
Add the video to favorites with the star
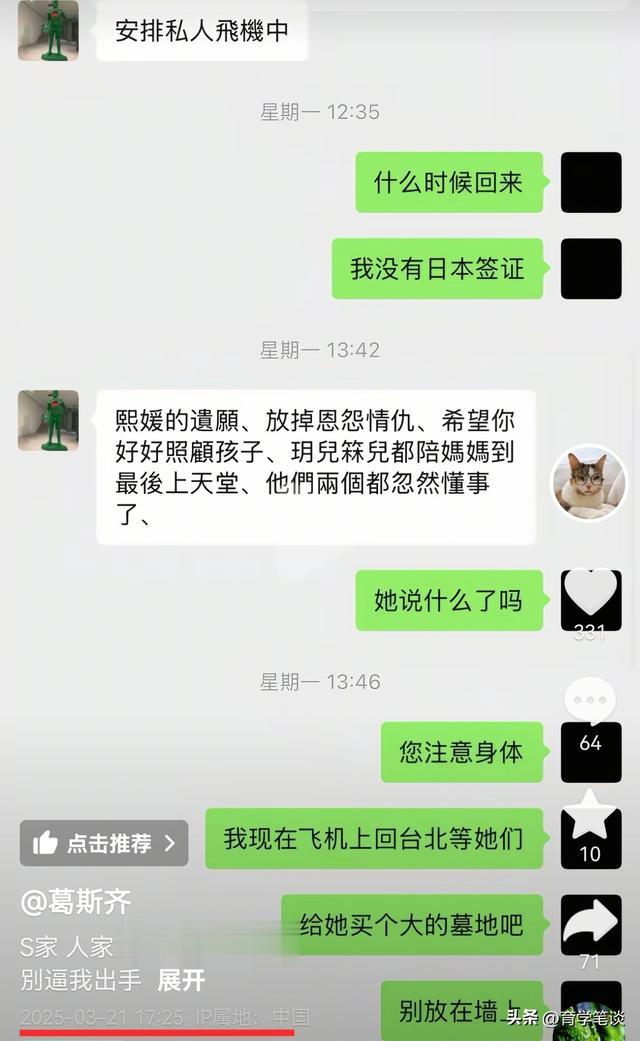(590, 812)
